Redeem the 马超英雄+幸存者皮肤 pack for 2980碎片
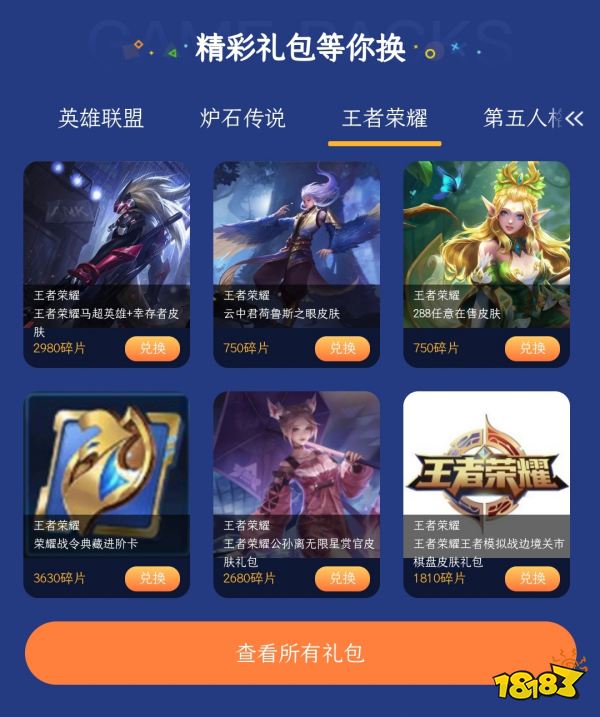Image resolution: width=600 pixels, height=717 pixels. point(152,348)
